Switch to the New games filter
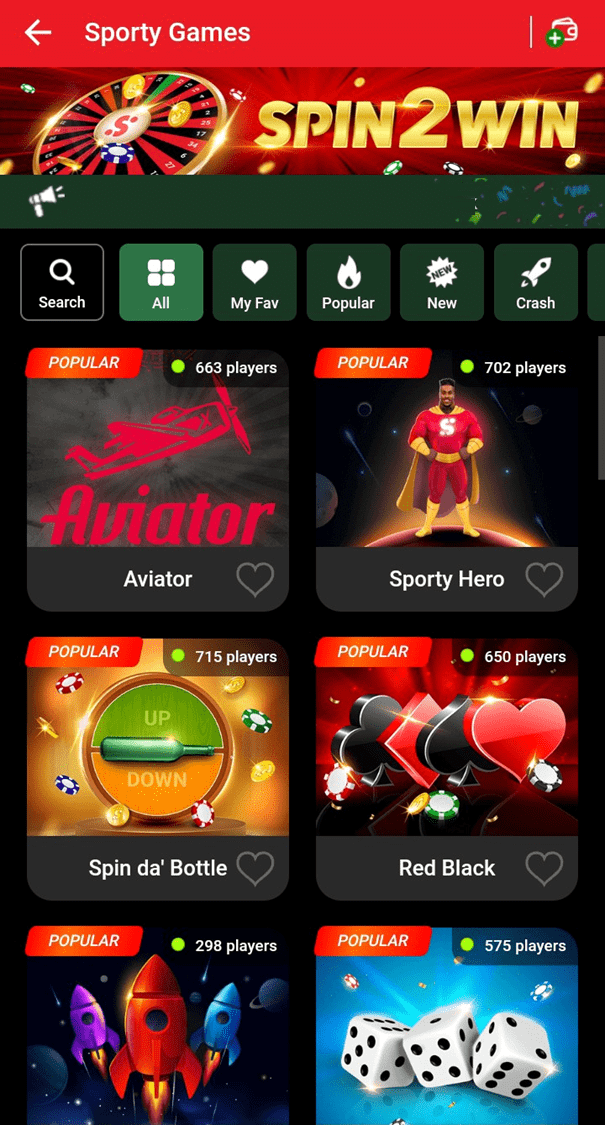Screen dimensions: 605x1125 441,282
